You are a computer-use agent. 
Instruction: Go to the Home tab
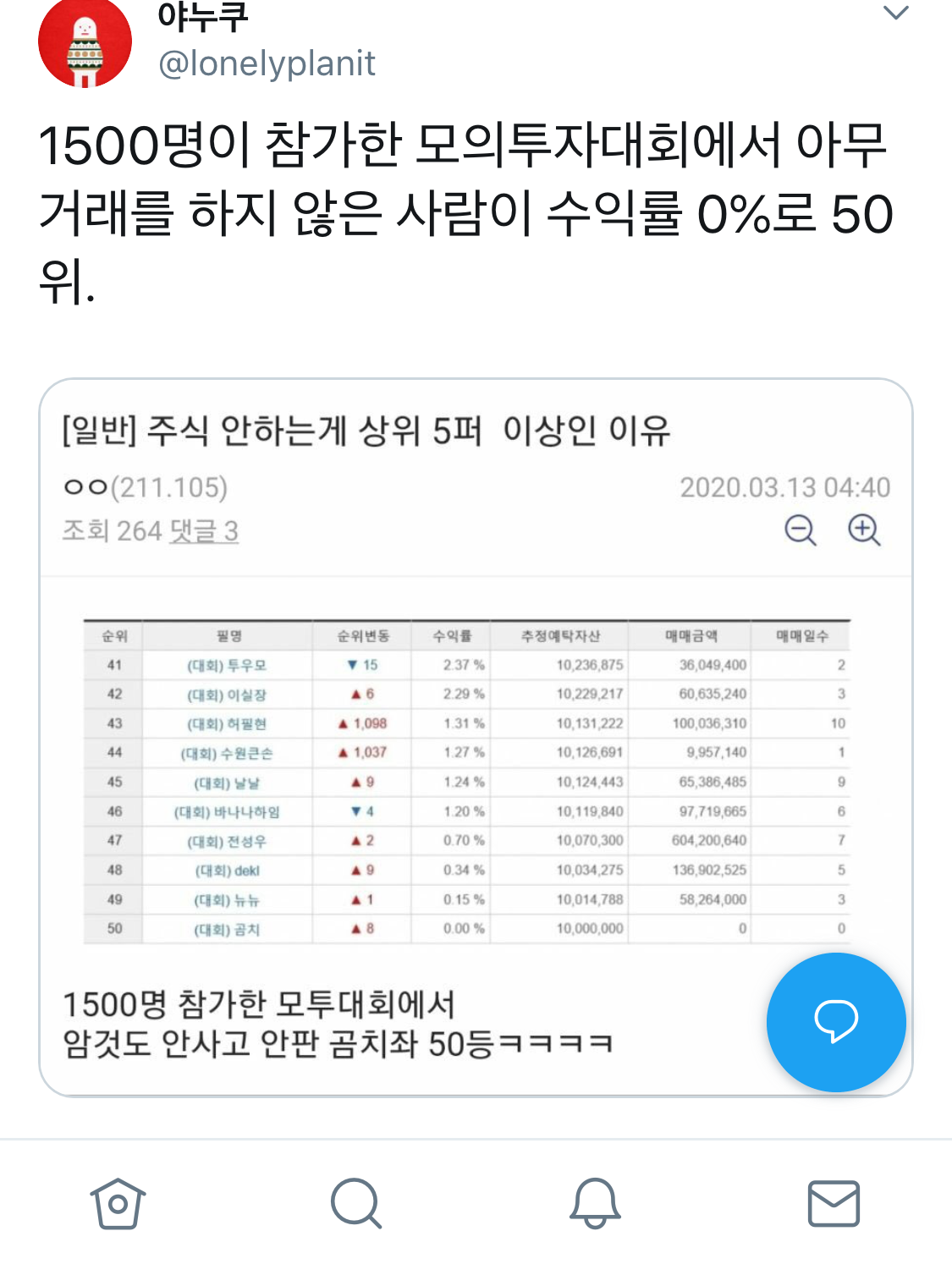point(118,1202)
